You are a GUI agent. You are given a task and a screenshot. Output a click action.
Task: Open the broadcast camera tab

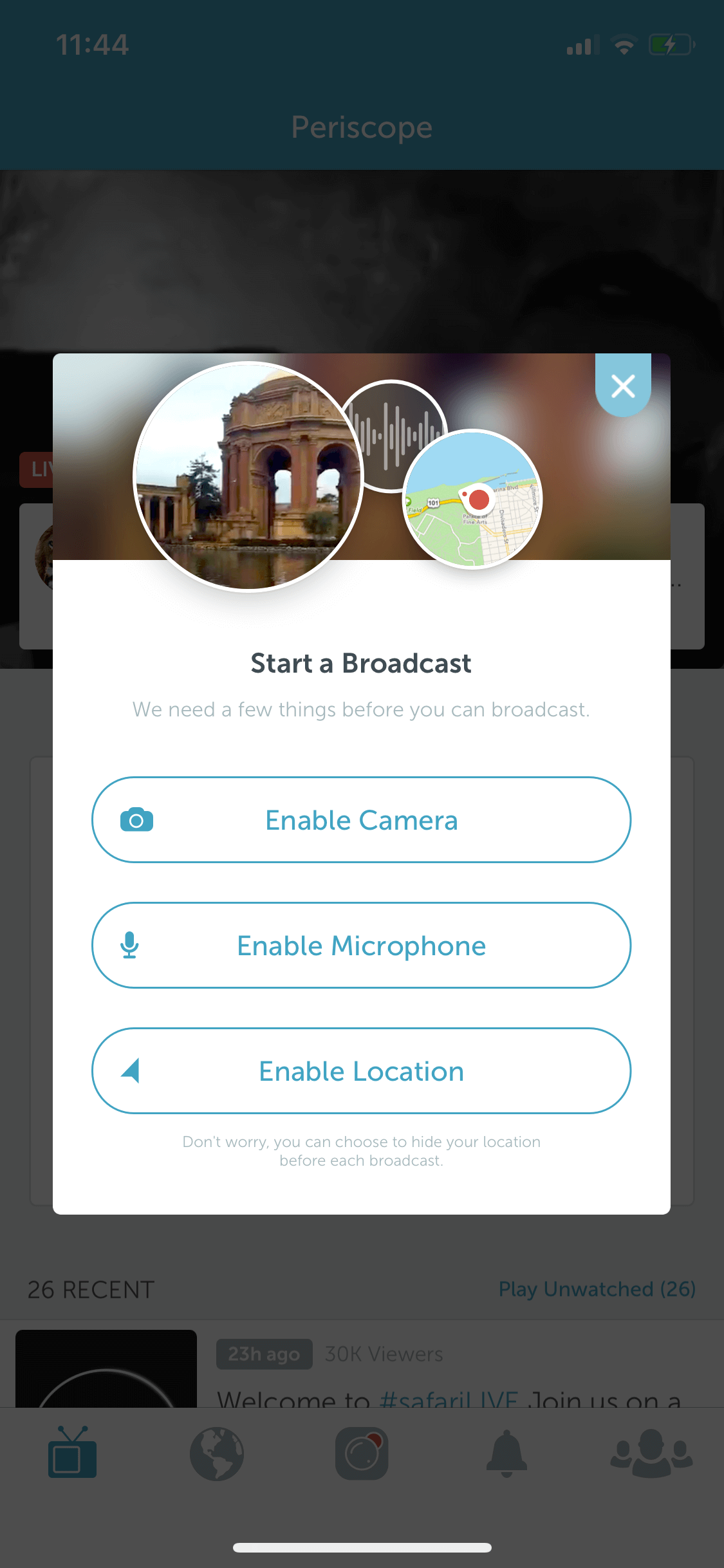(x=362, y=1453)
